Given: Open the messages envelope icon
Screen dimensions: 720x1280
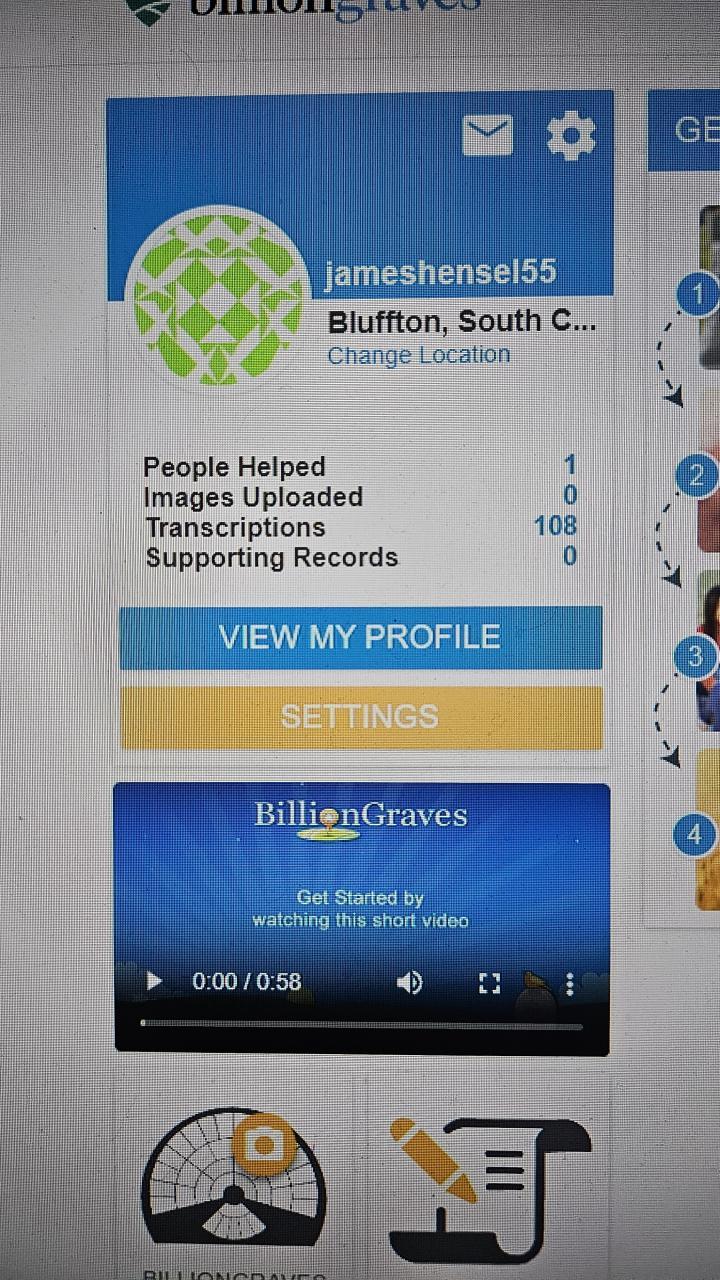Looking at the screenshot, I should click(x=487, y=136).
